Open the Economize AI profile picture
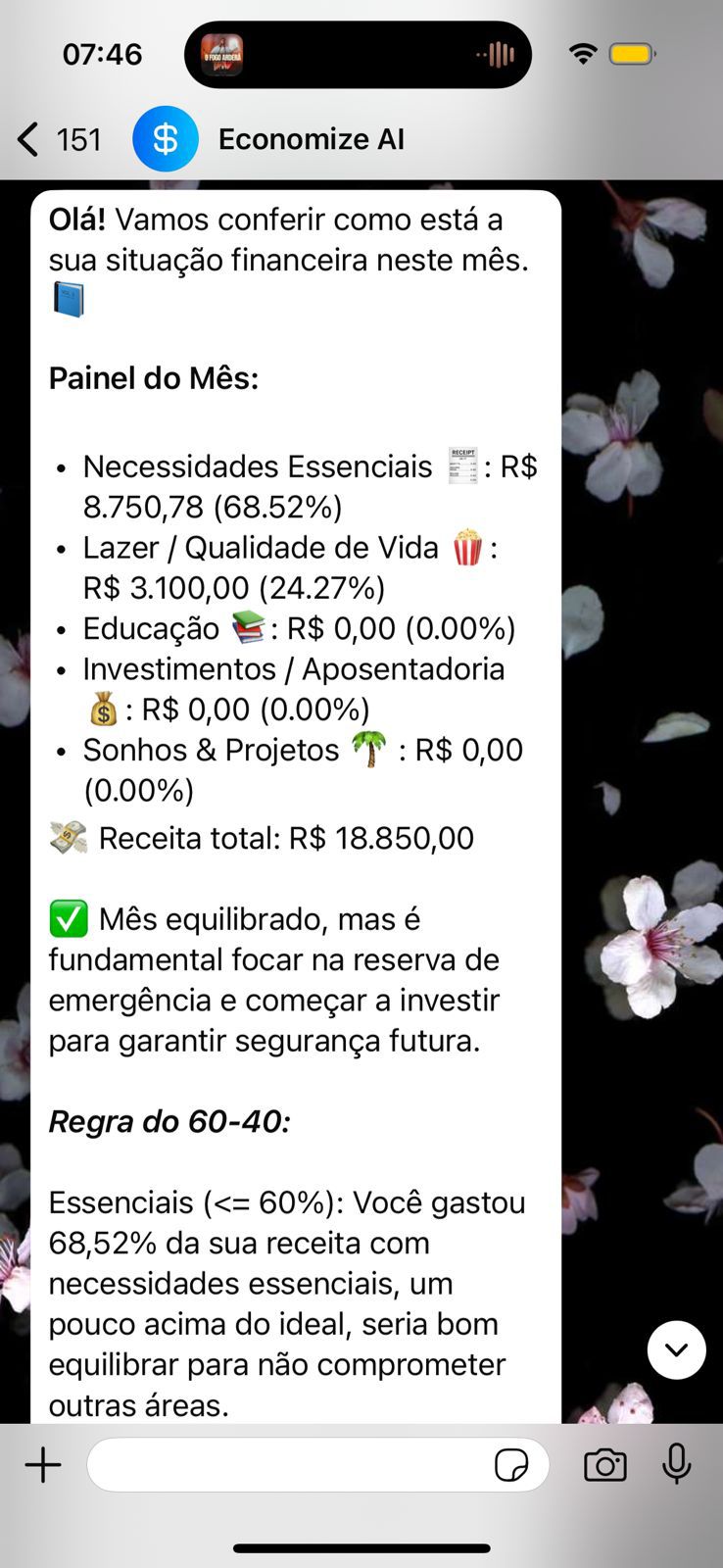723x1568 pixels. [x=165, y=138]
